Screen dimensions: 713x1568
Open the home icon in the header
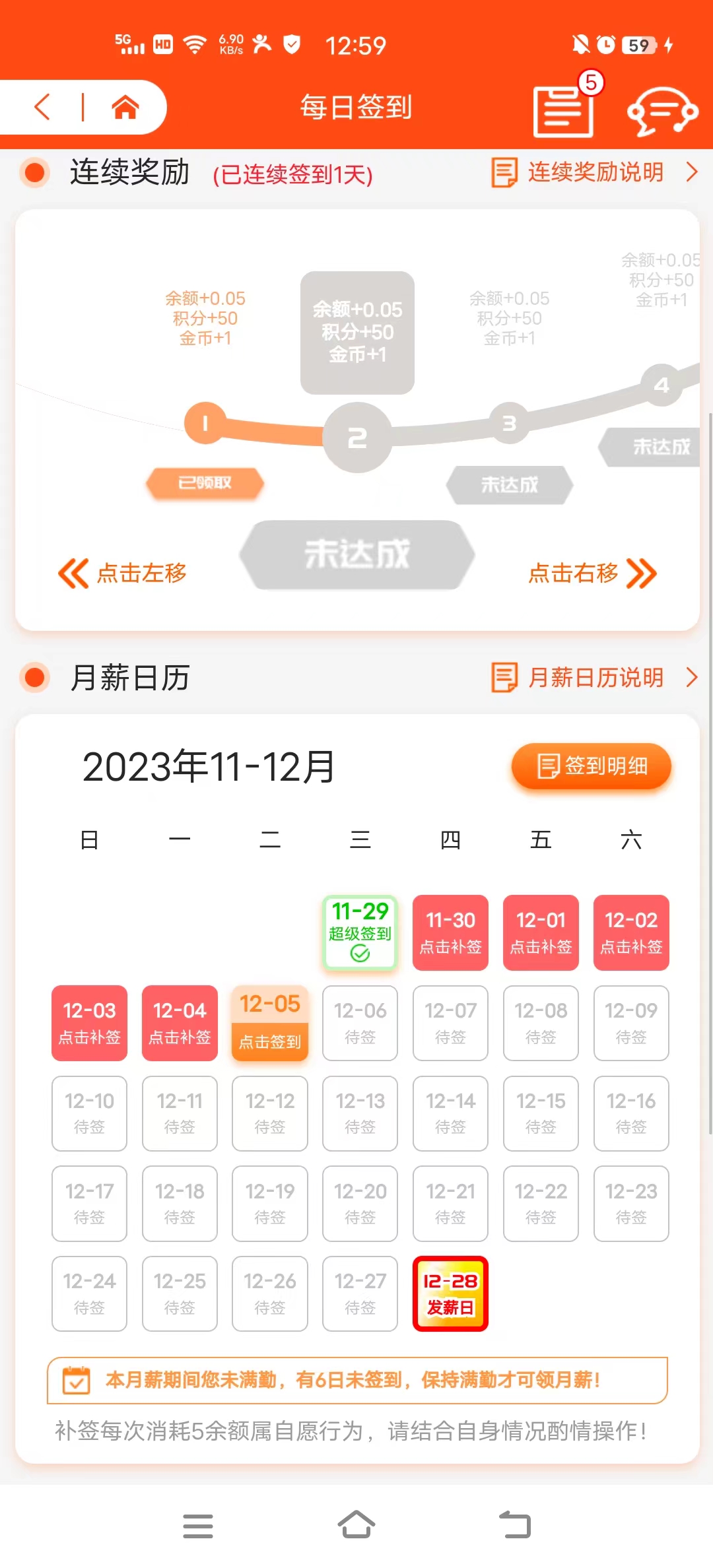tap(125, 107)
